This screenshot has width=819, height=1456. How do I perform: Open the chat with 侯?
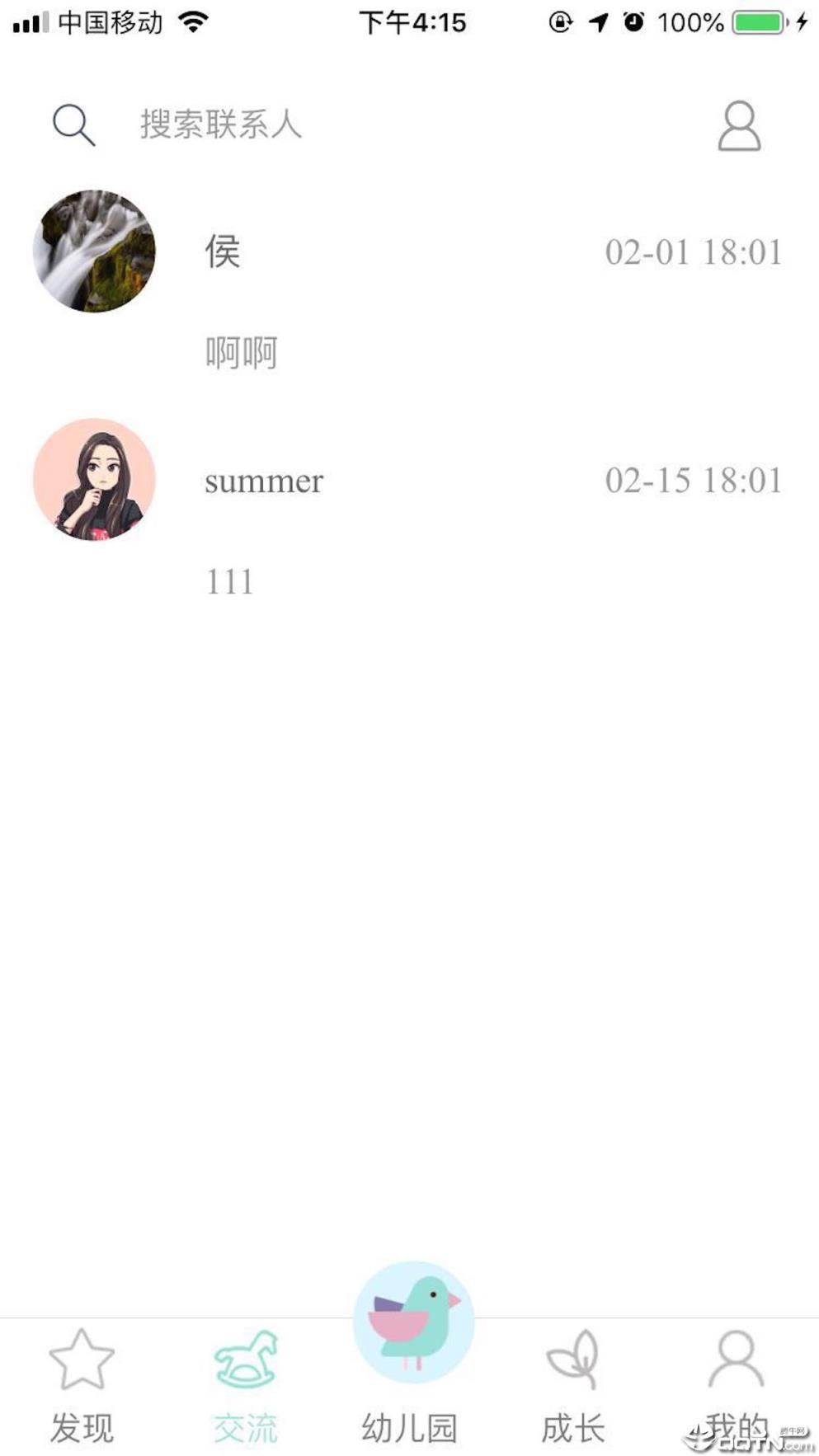(409, 280)
